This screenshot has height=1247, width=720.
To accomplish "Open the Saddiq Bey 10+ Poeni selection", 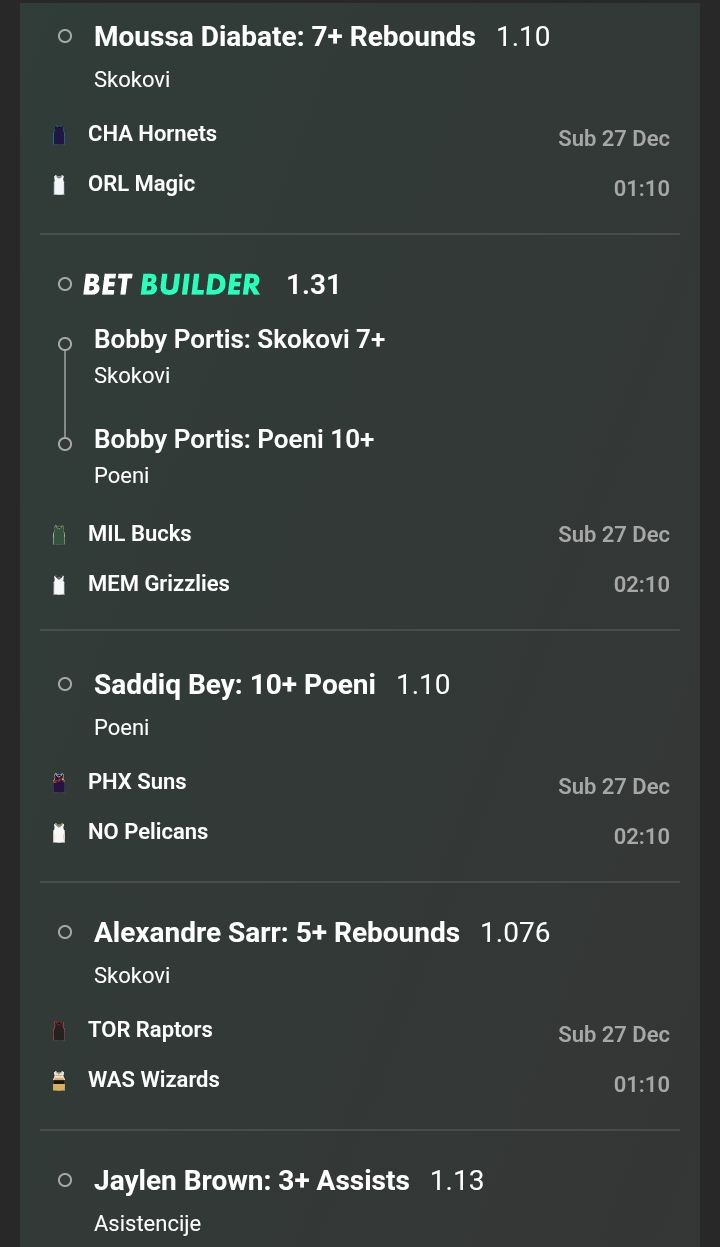I will 234,685.
